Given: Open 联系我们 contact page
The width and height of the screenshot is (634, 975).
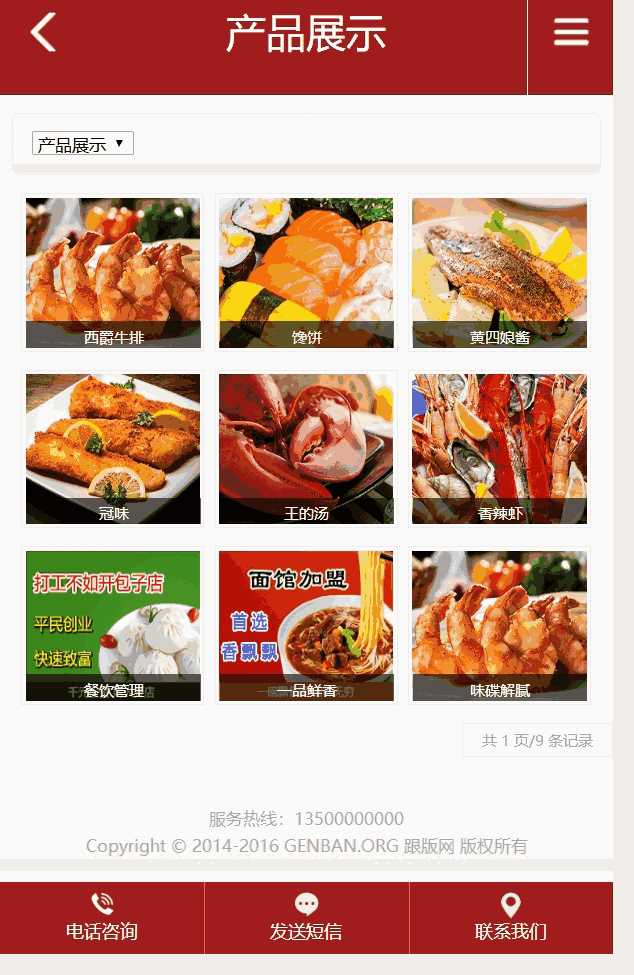Looking at the screenshot, I should pos(510,918).
